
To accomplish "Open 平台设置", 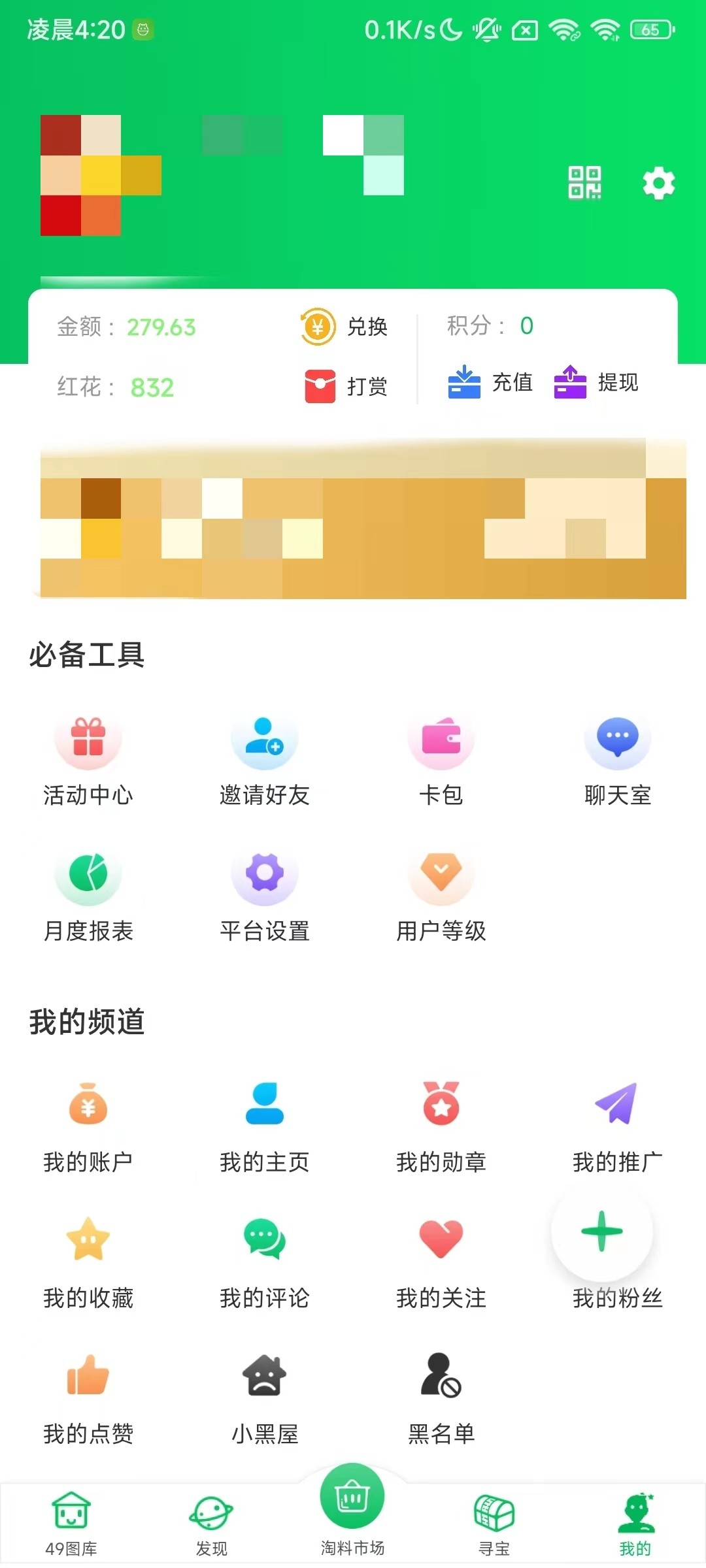I will tap(265, 894).
